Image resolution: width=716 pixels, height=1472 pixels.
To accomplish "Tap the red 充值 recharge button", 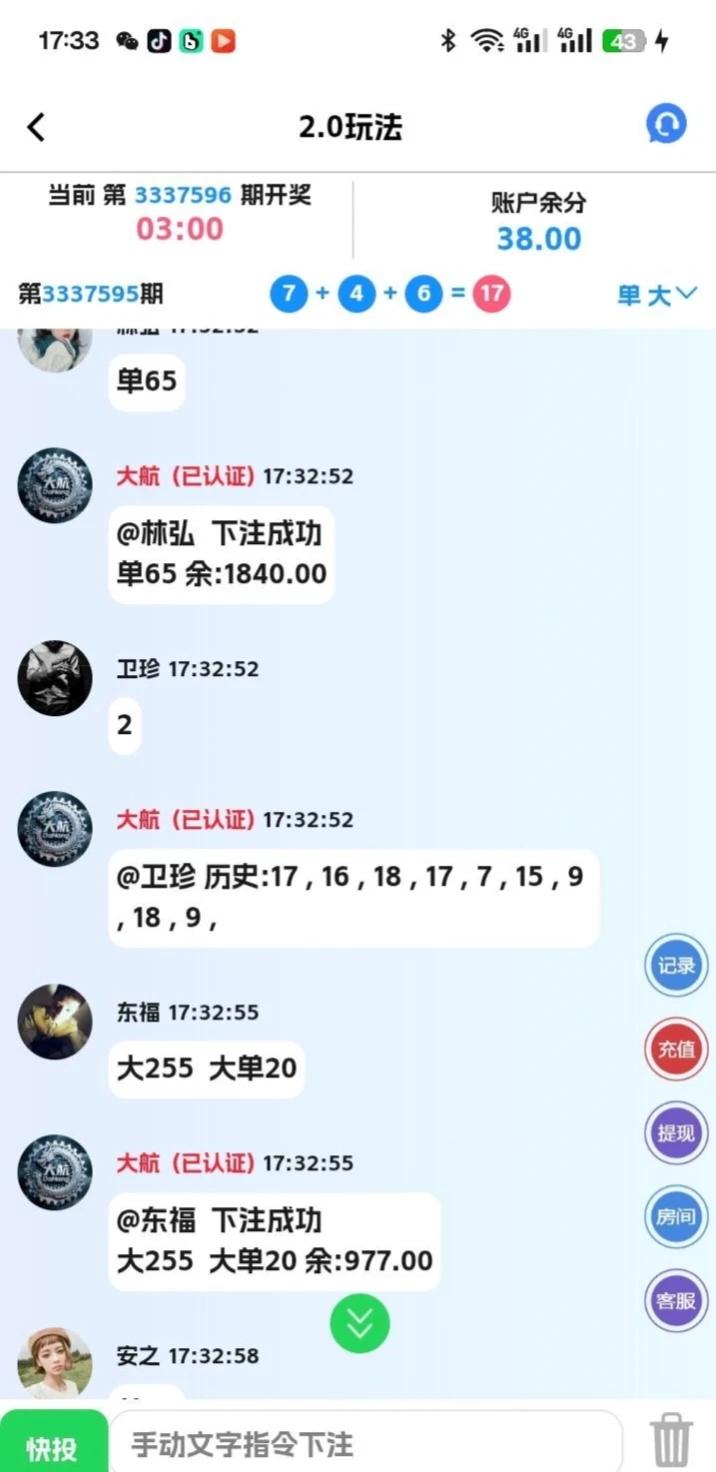I will point(676,1049).
